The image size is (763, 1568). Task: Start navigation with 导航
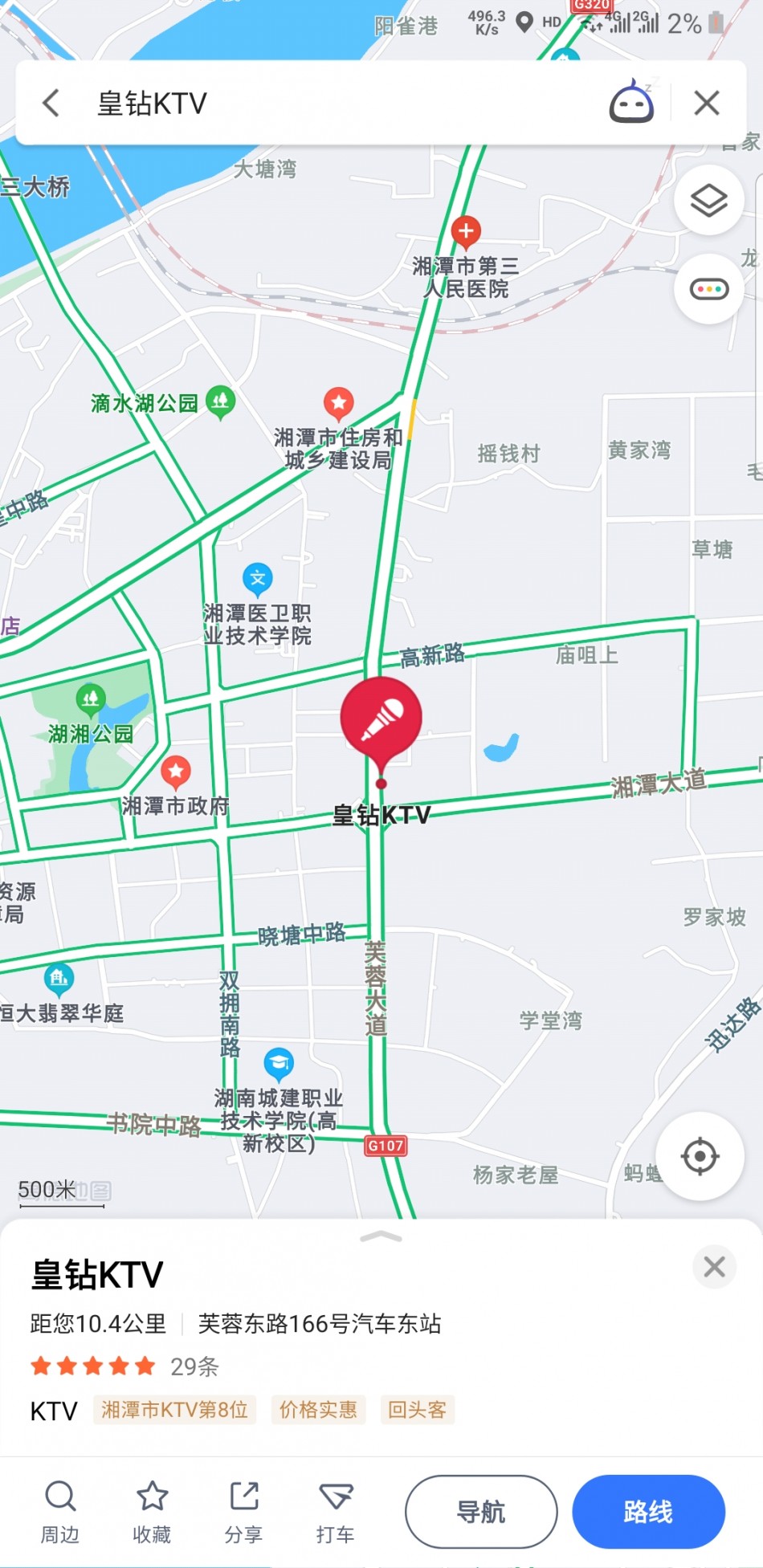pyautogui.click(x=481, y=1512)
